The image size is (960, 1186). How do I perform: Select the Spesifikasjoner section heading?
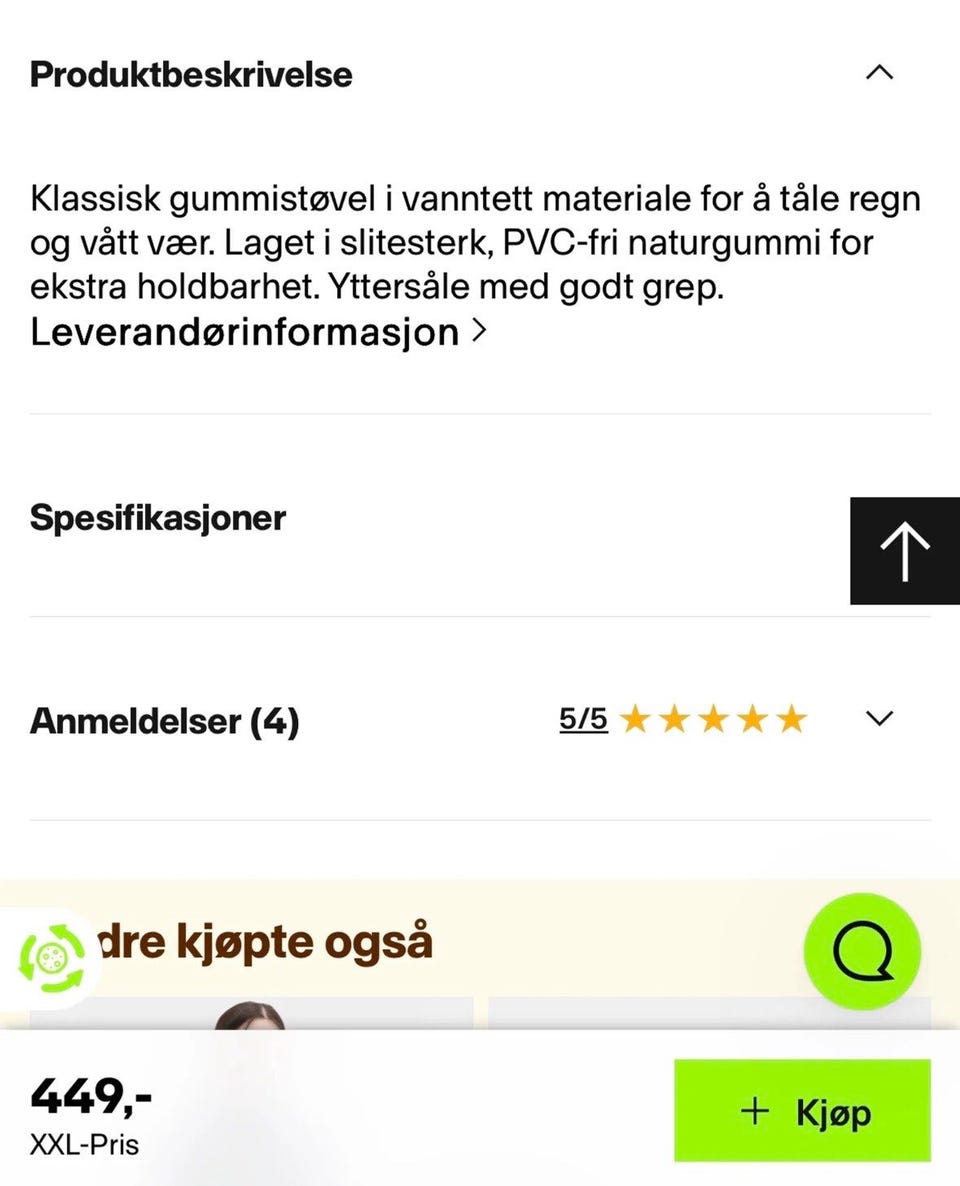click(157, 518)
